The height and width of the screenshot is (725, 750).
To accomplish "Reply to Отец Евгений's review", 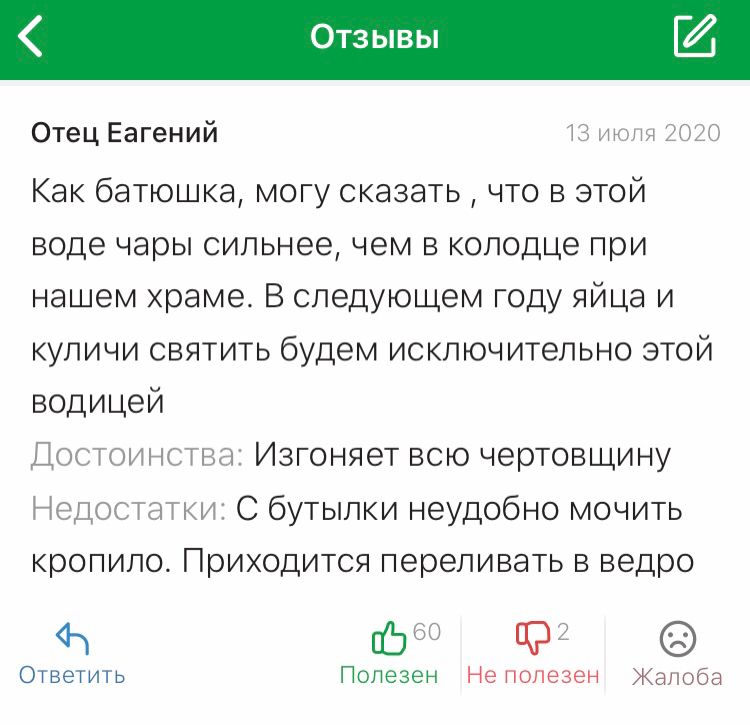I will [x=72, y=654].
